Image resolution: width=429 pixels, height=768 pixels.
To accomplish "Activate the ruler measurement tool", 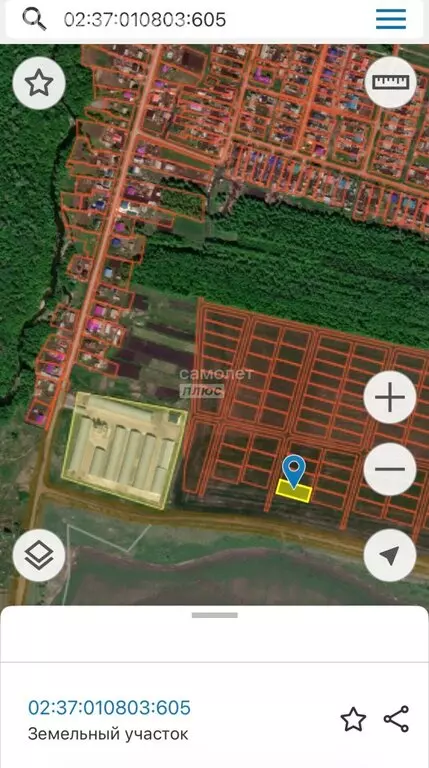I will coord(390,82).
